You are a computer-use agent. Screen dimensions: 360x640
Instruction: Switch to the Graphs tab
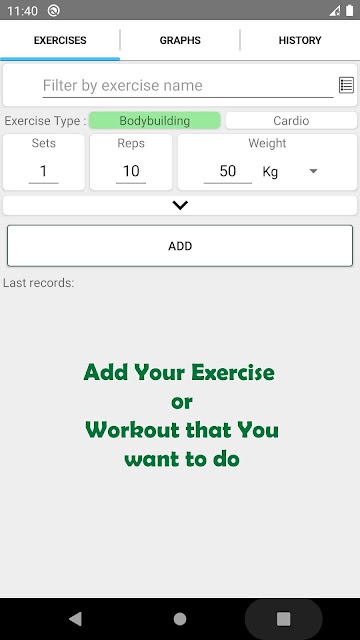[180, 40]
